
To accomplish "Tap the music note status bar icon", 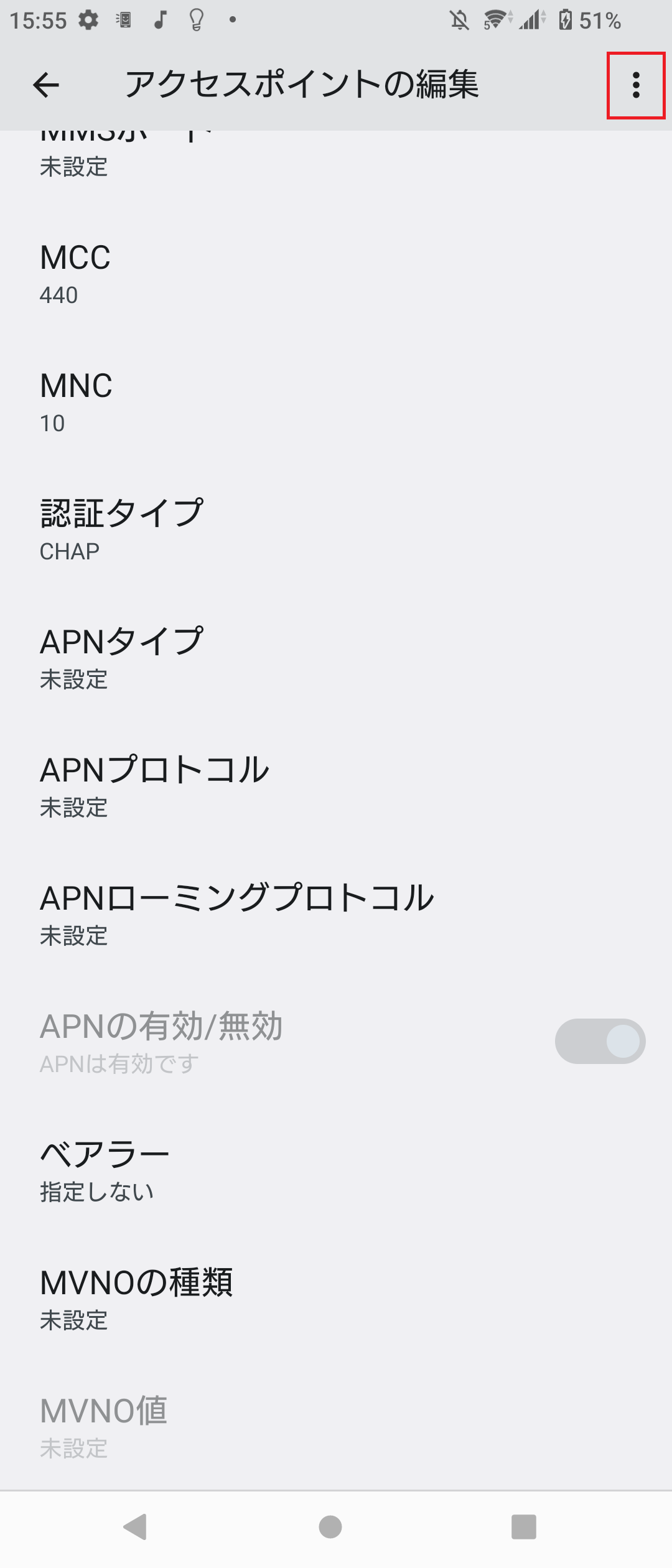I will [161, 21].
